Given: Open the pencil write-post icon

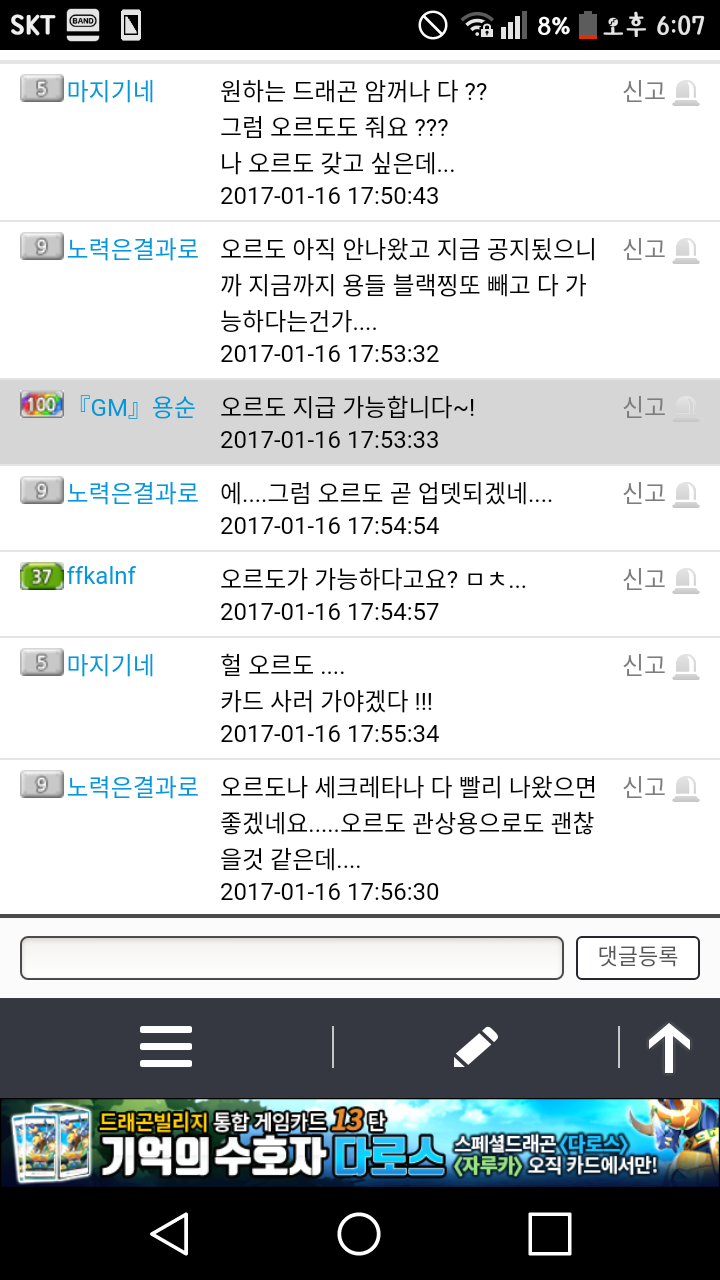Looking at the screenshot, I should click(476, 1047).
